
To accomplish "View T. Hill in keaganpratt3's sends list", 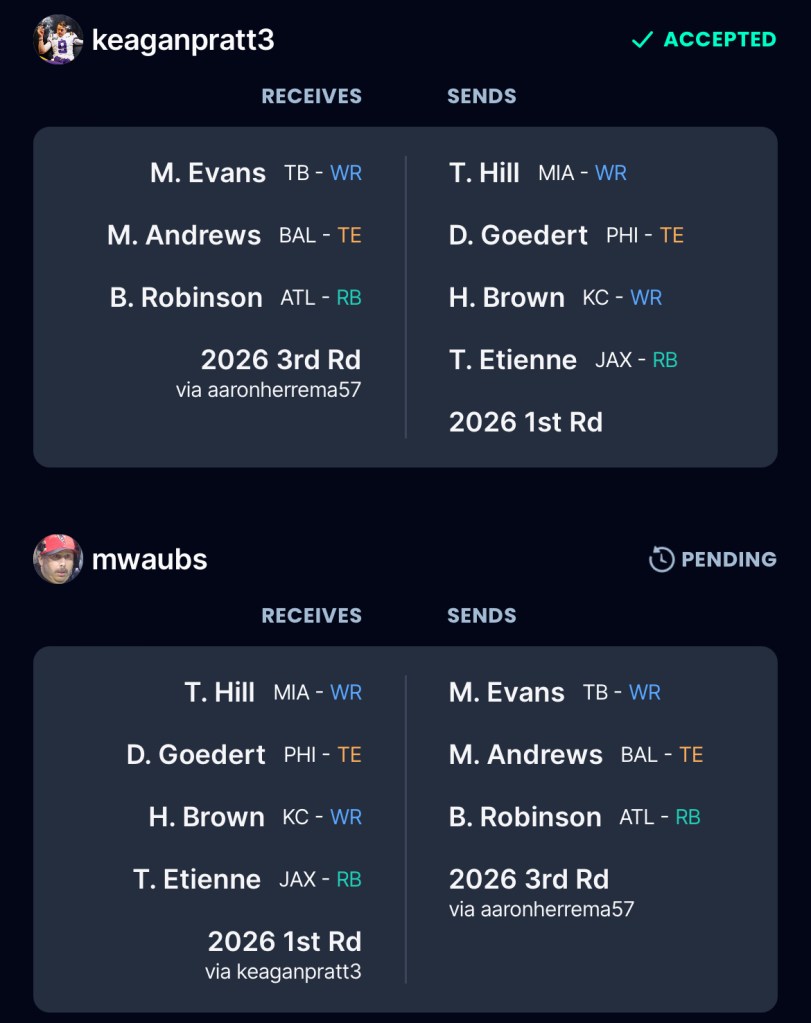I will point(485,173).
